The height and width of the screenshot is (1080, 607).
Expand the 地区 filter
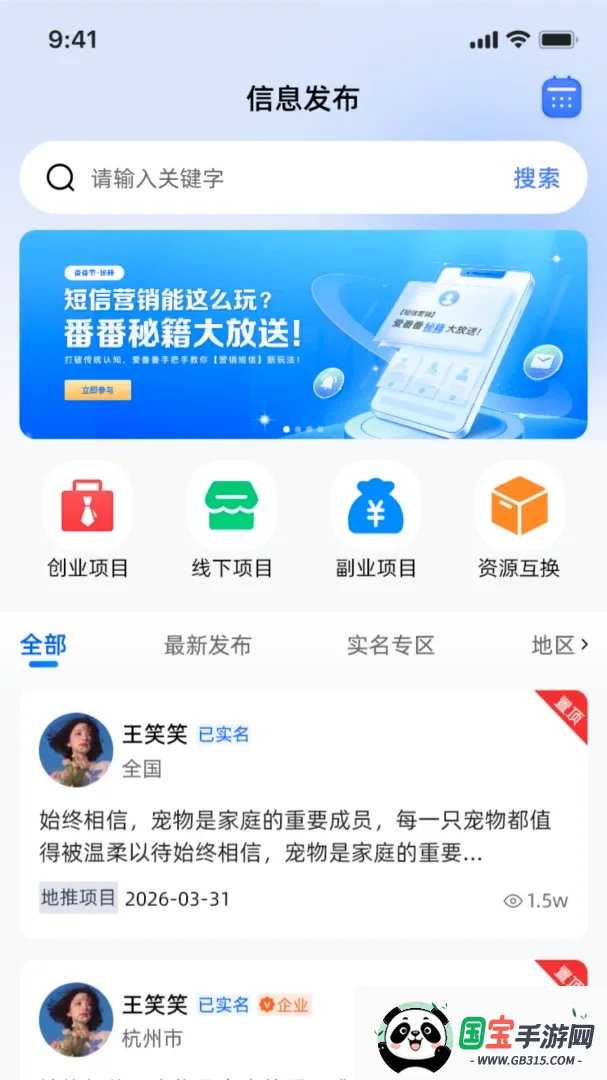point(560,645)
